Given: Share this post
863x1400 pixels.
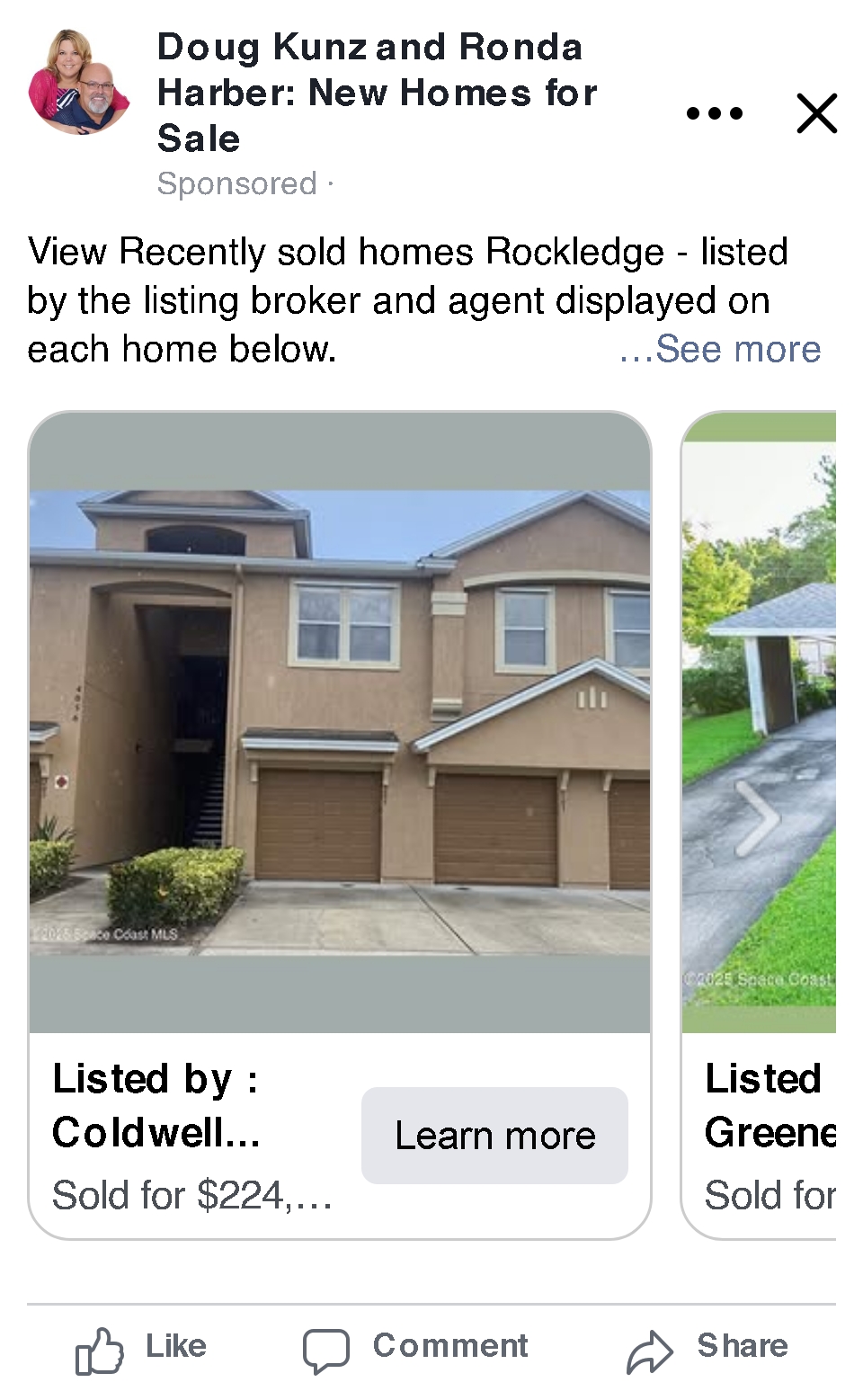Looking at the screenshot, I should 707,1347.
